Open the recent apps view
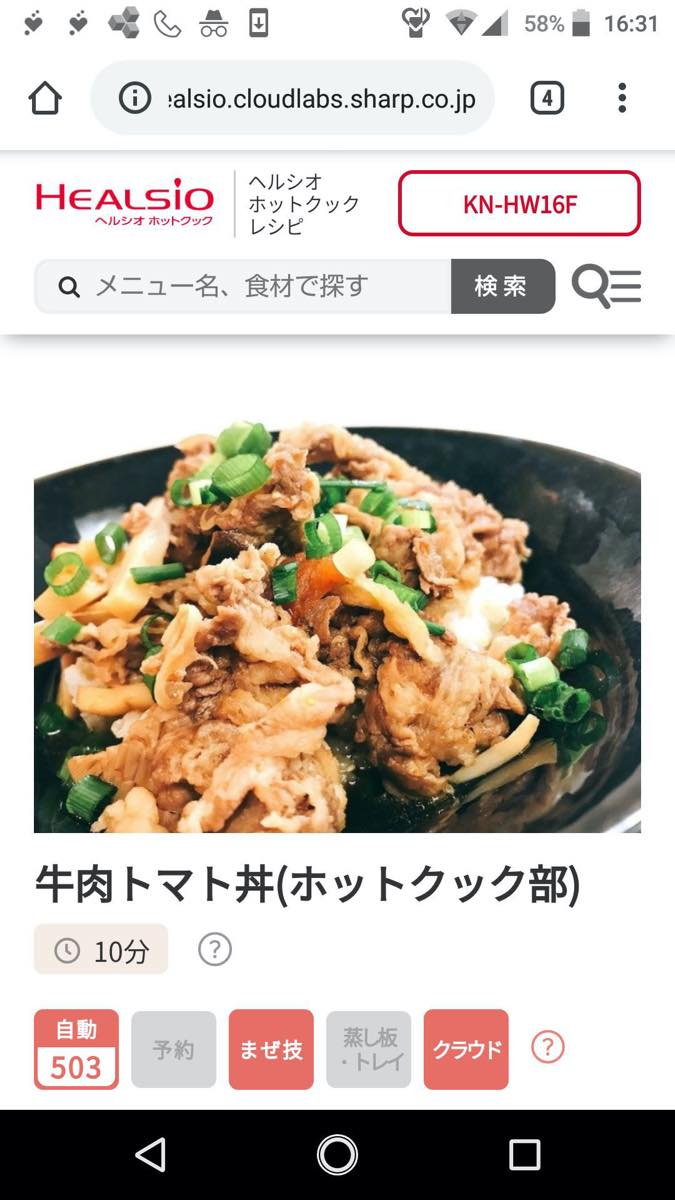The height and width of the screenshot is (1200, 675). pyautogui.click(x=524, y=1155)
